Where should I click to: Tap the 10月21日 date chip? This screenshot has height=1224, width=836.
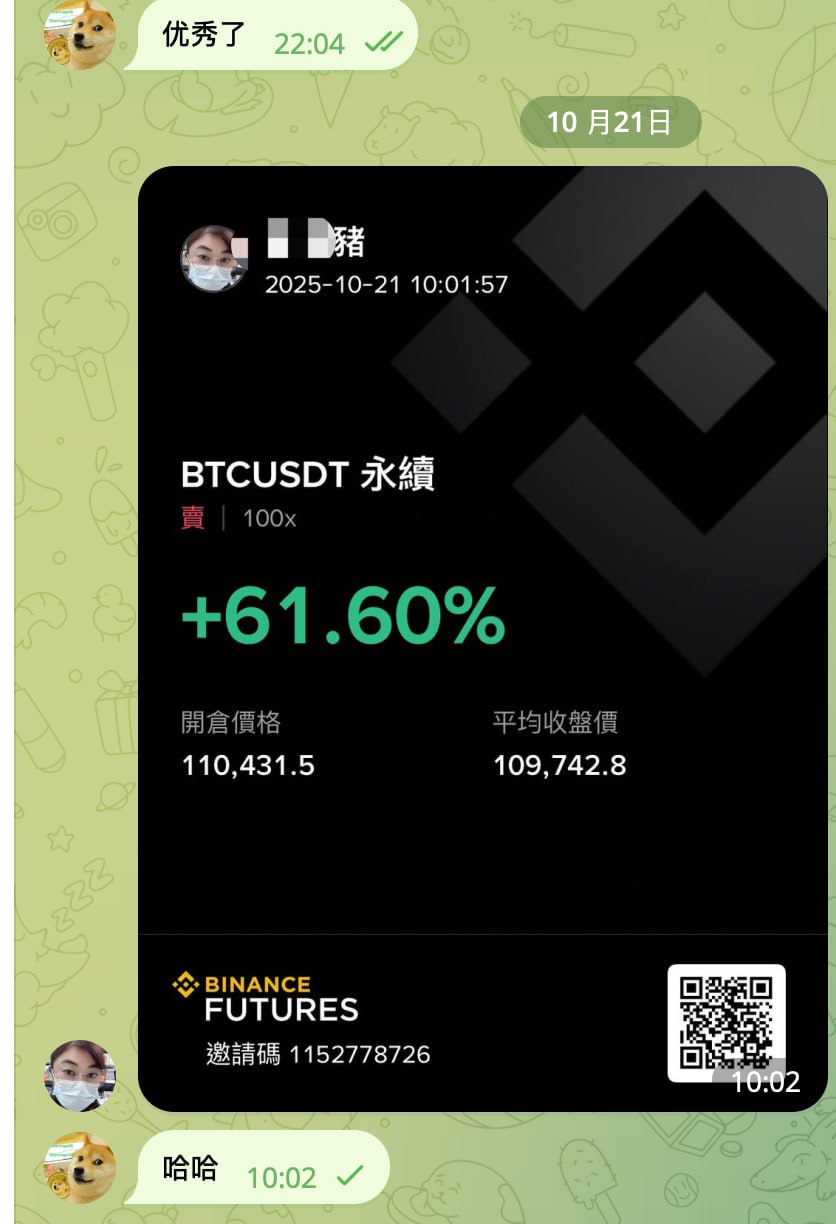click(x=610, y=122)
